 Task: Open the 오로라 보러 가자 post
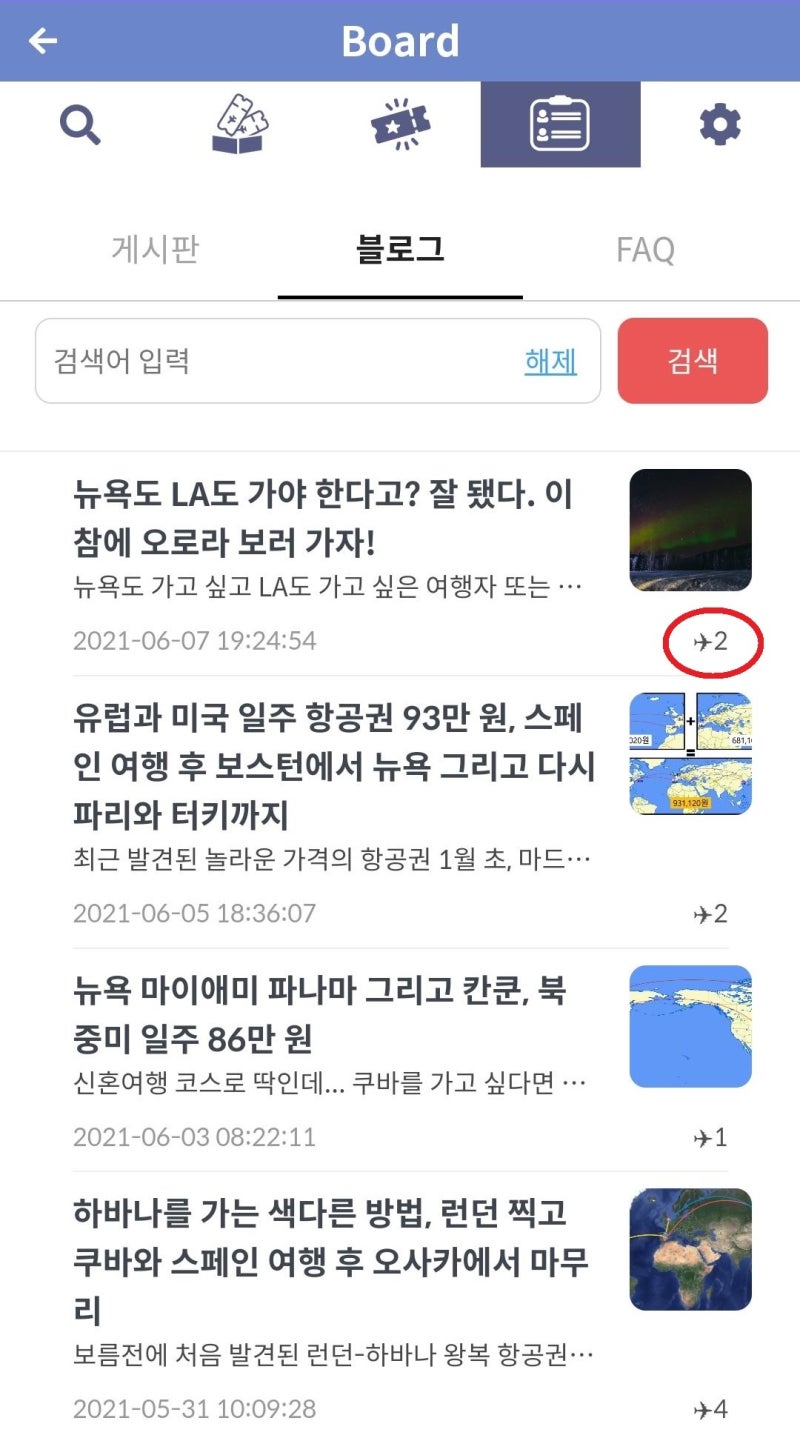[400, 564]
